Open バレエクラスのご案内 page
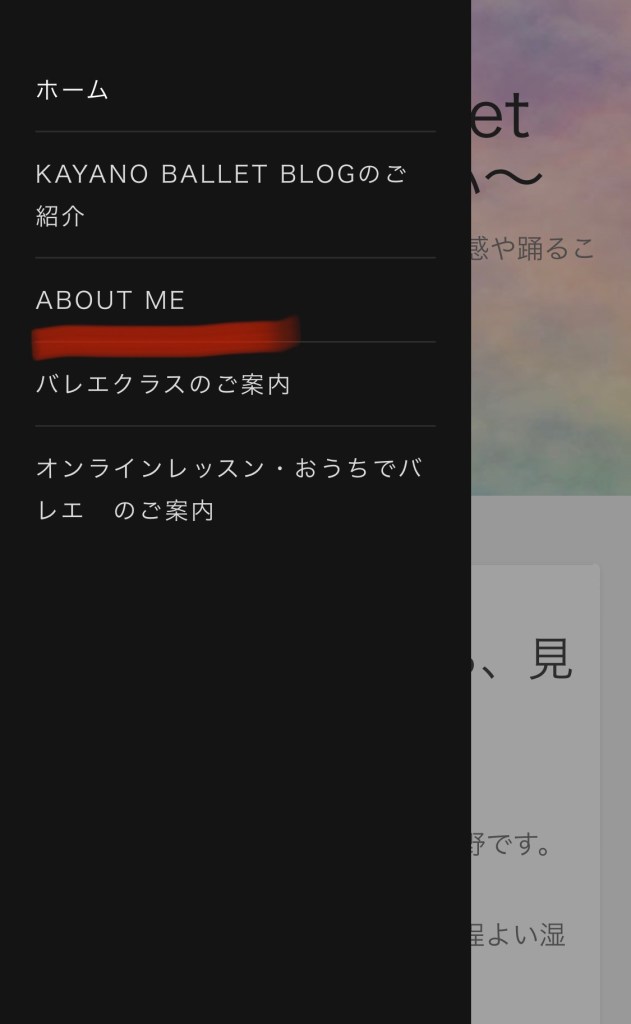 click(x=163, y=384)
